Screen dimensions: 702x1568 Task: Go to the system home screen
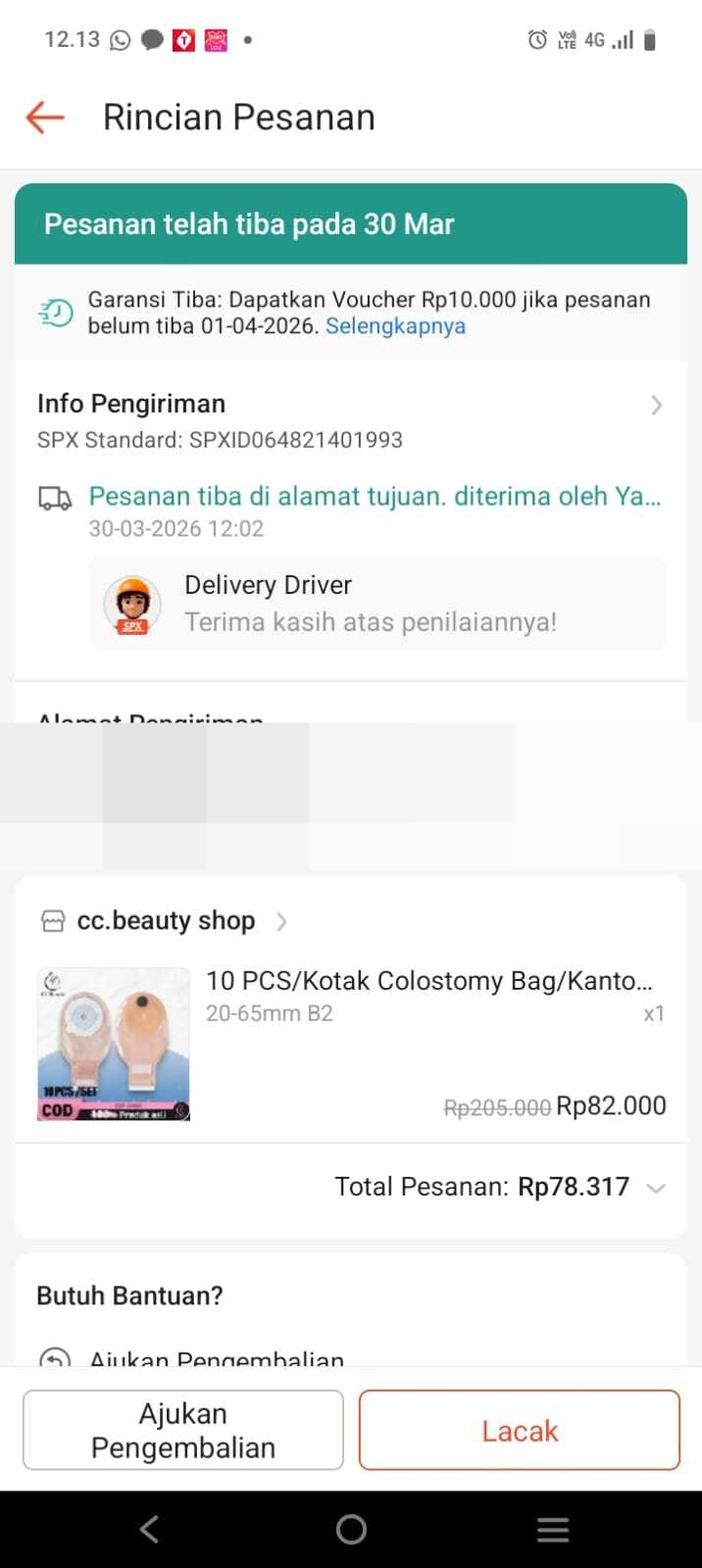(351, 1530)
